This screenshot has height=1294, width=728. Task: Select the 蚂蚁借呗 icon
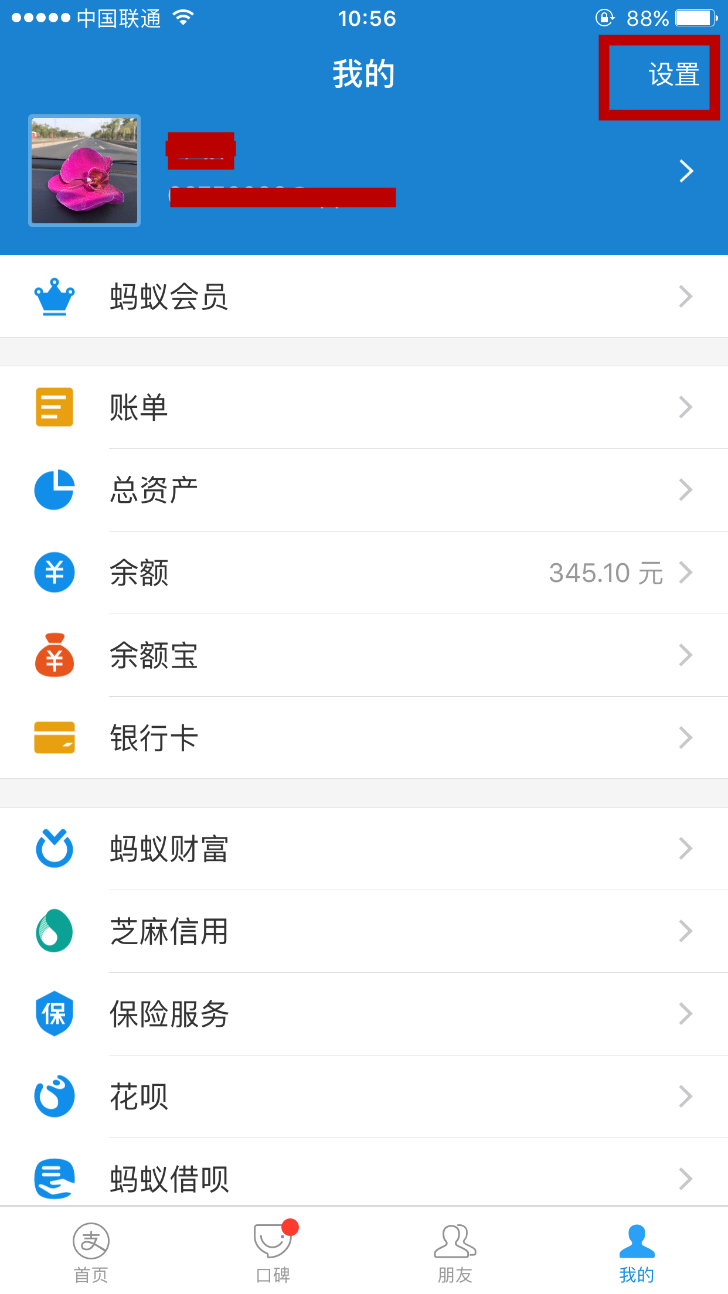tap(54, 1179)
